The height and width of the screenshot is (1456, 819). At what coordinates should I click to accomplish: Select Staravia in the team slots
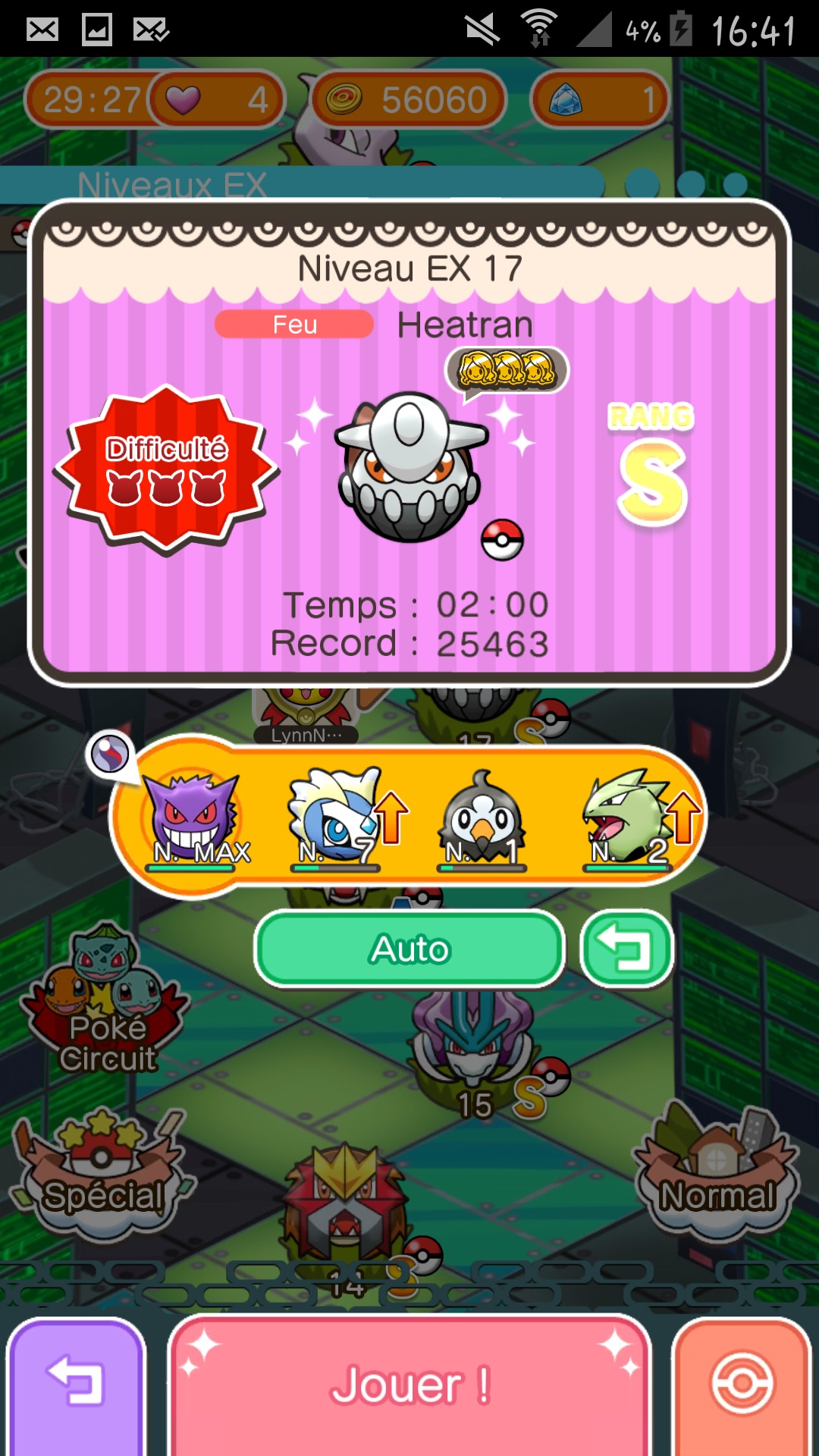pos(482,819)
